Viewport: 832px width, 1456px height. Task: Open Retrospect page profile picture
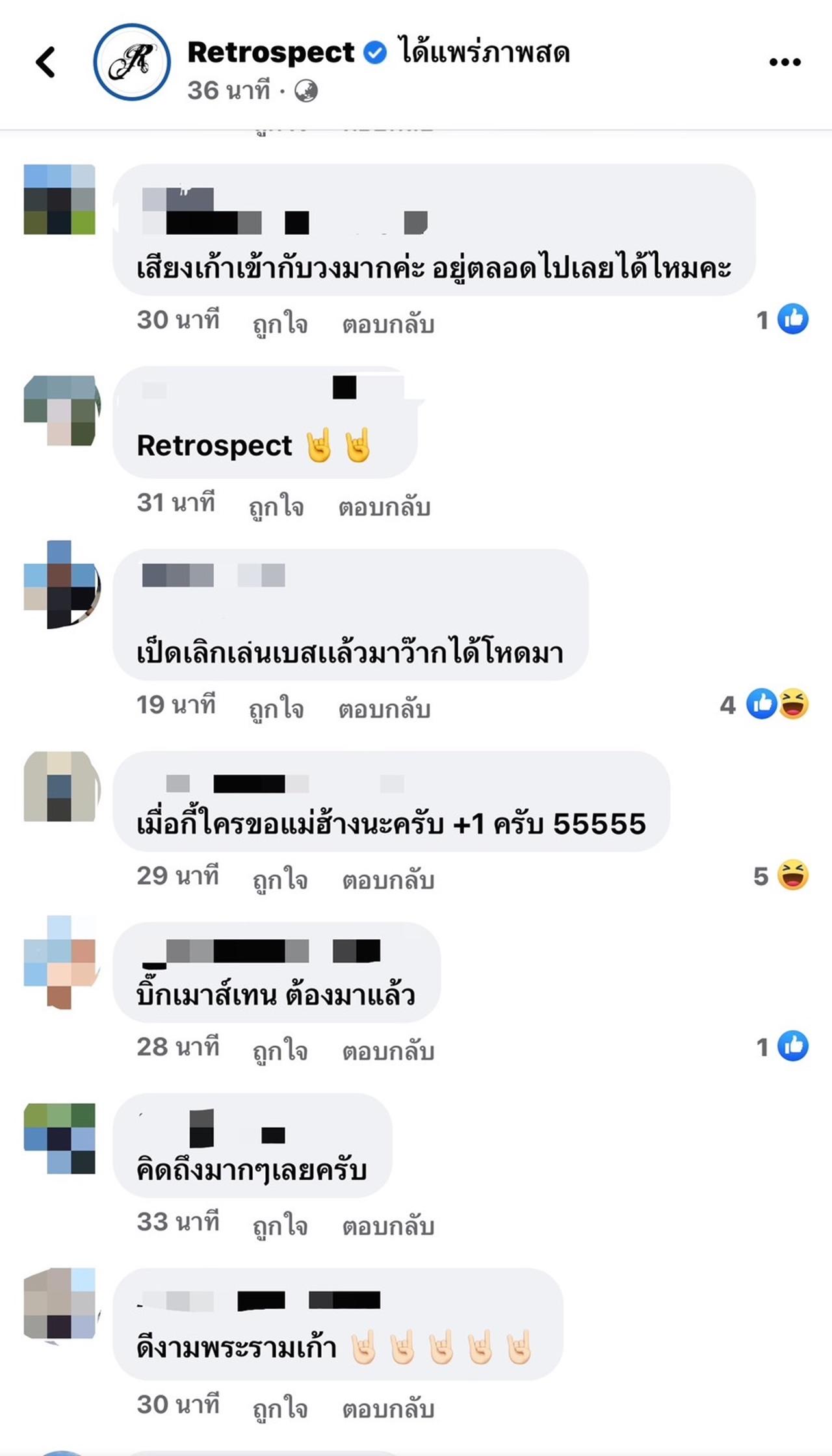(132, 62)
